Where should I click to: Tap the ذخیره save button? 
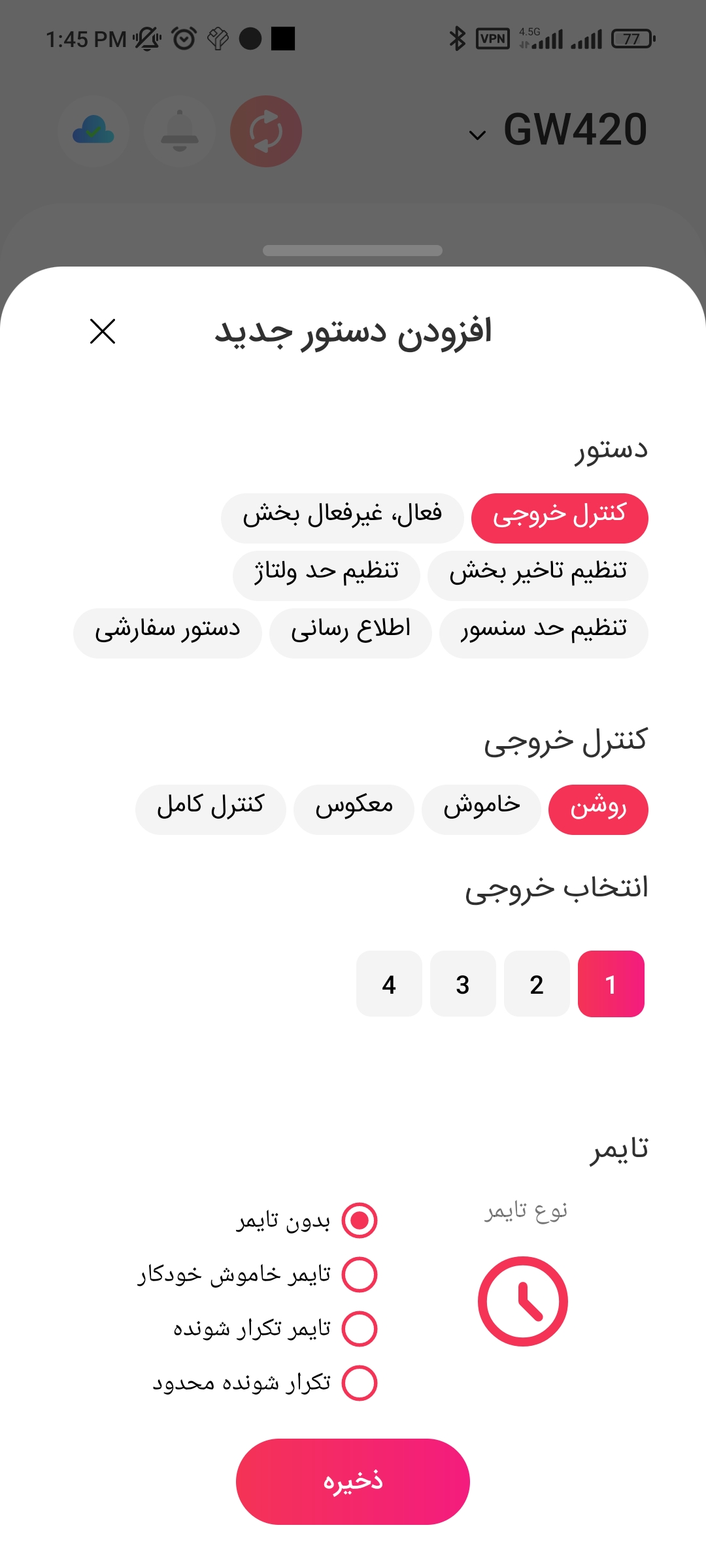tap(353, 1481)
